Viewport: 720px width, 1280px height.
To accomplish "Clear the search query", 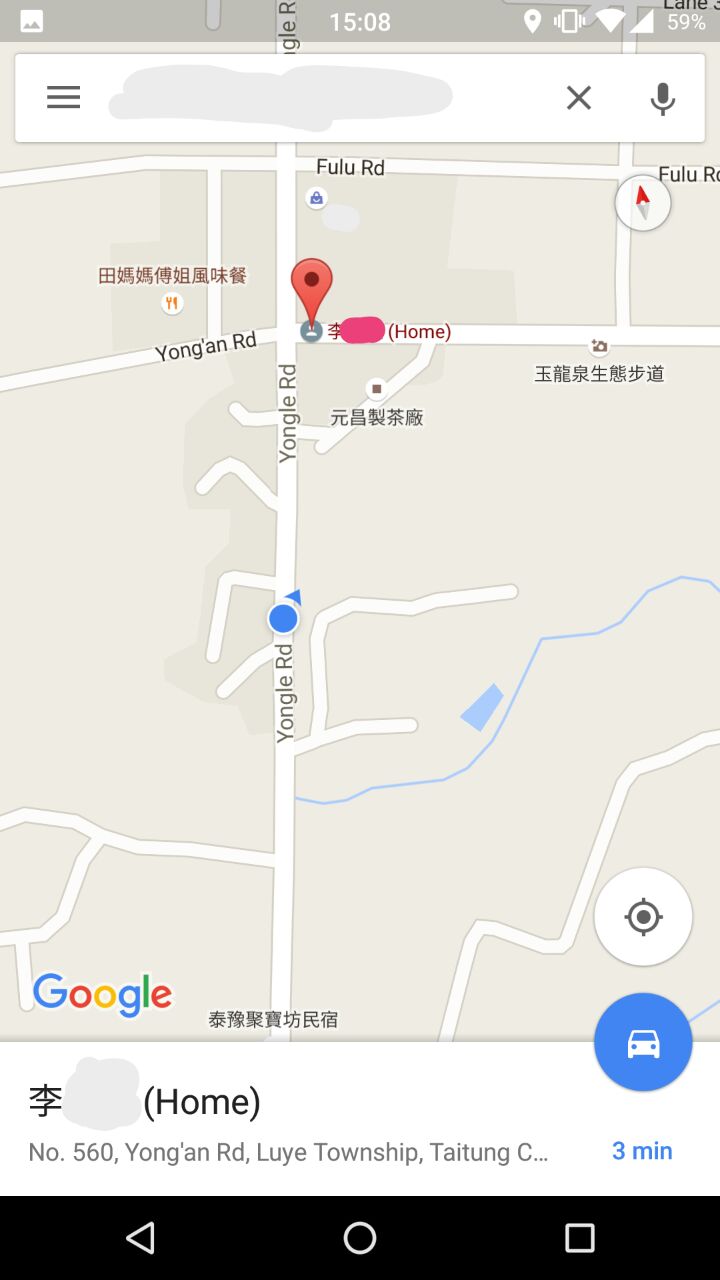I will point(579,97).
